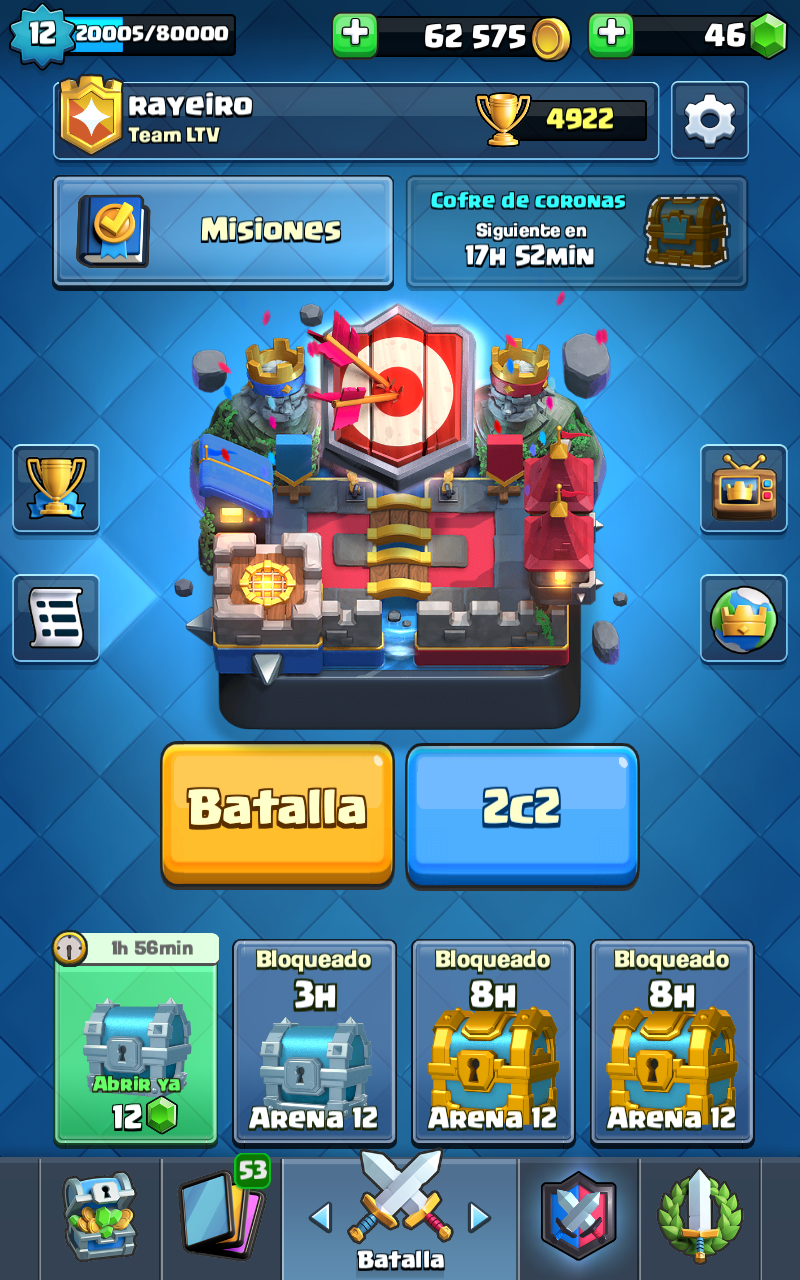Tap the right arrow beside Batalla tab

[x=480, y=1217]
